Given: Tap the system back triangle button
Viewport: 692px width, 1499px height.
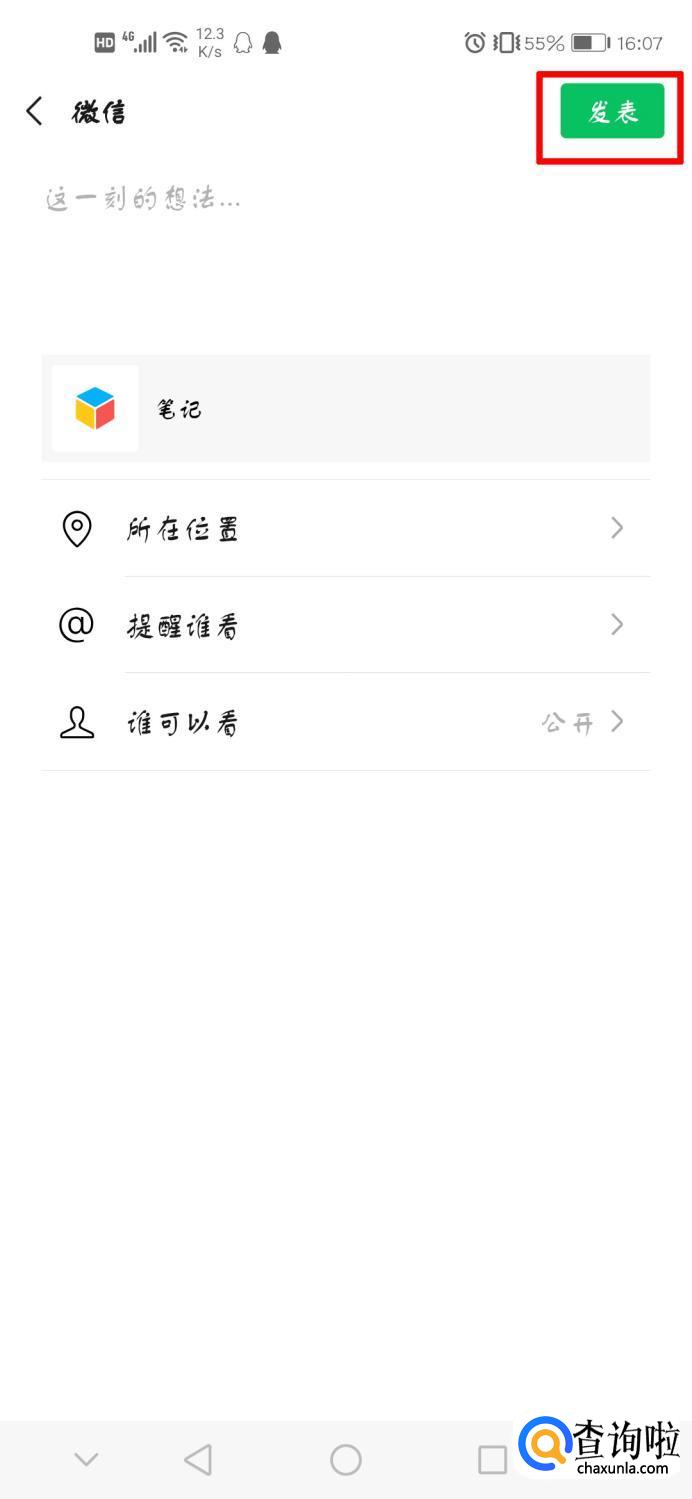Looking at the screenshot, I should [x=199, y=1460].
